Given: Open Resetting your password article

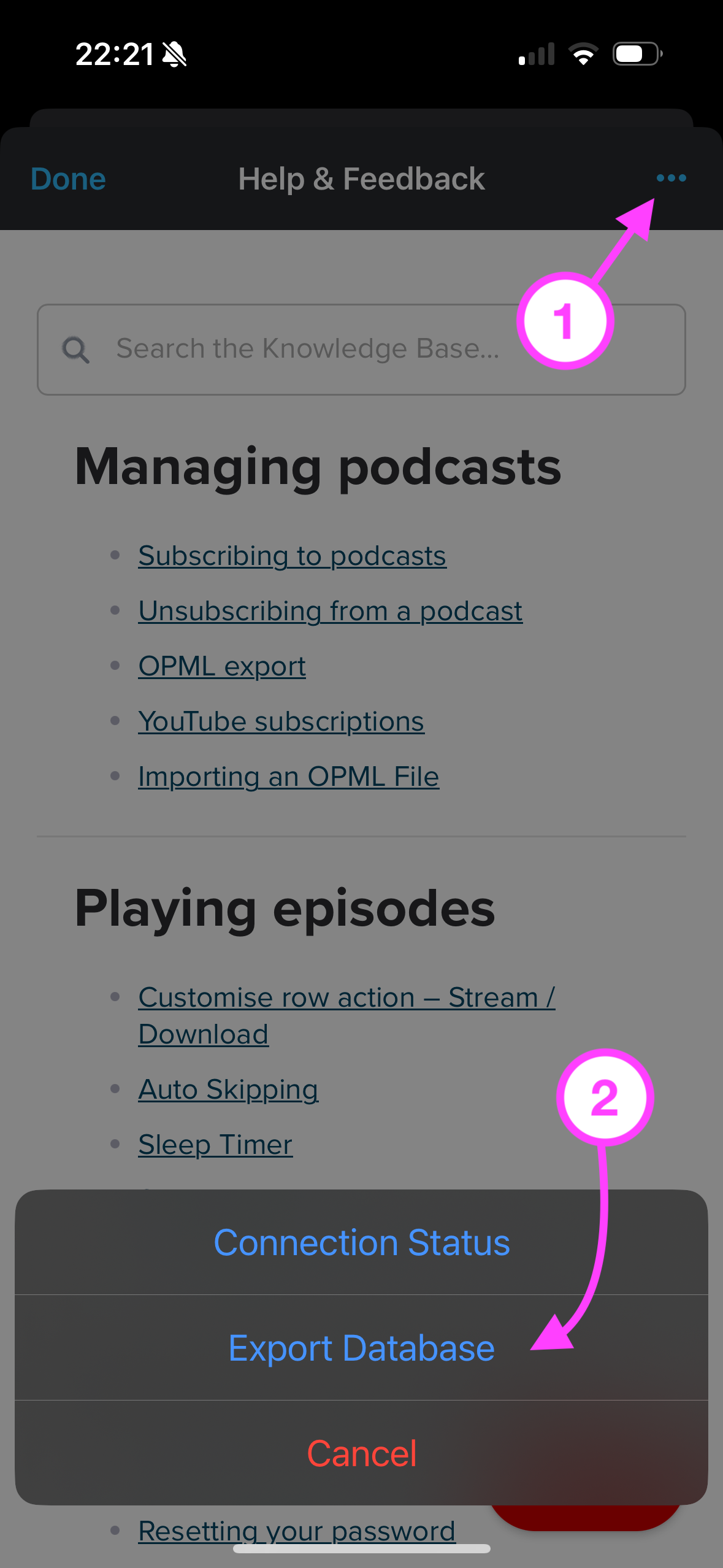Looking at the screenshot, I should (296, 1531).
